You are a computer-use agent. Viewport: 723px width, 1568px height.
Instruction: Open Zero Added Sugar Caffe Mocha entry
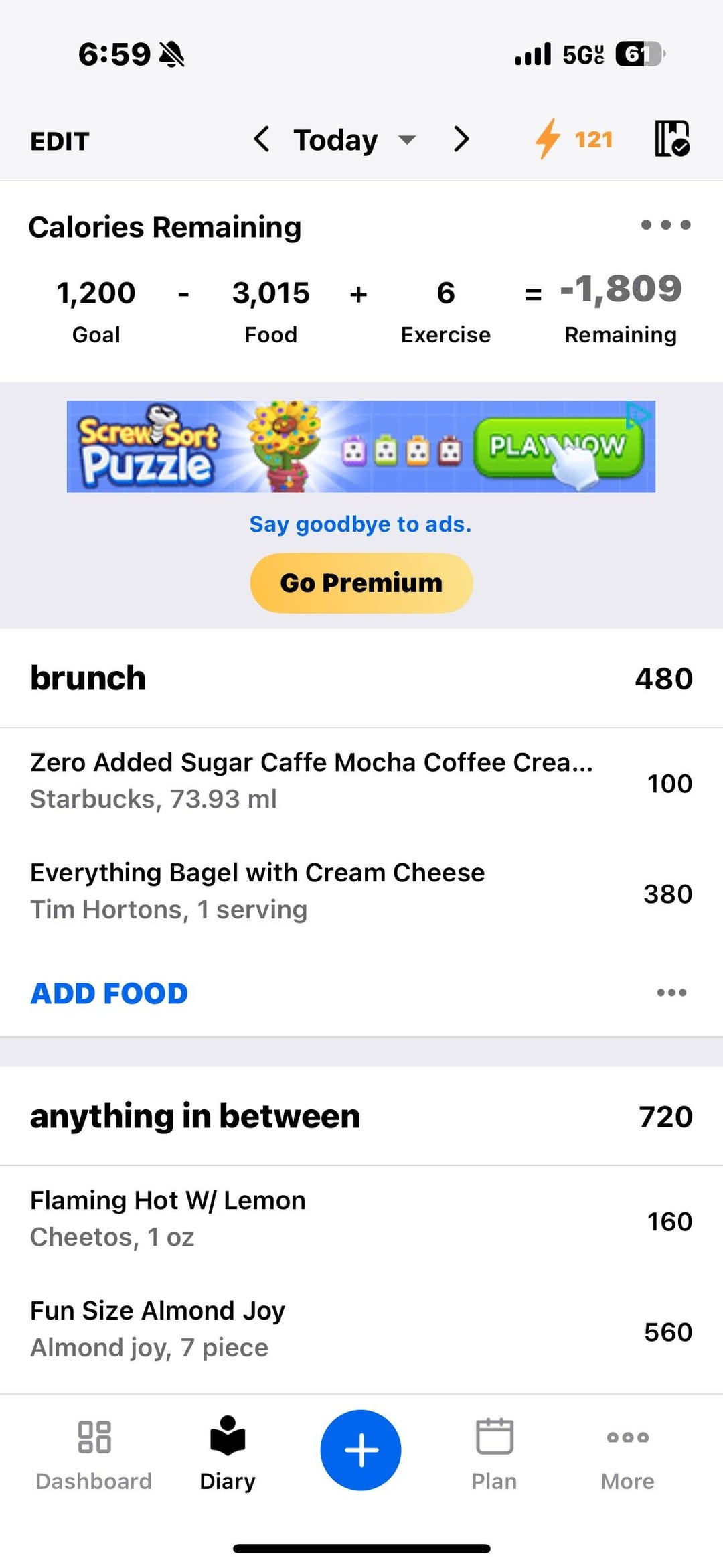tap(361, 781)
